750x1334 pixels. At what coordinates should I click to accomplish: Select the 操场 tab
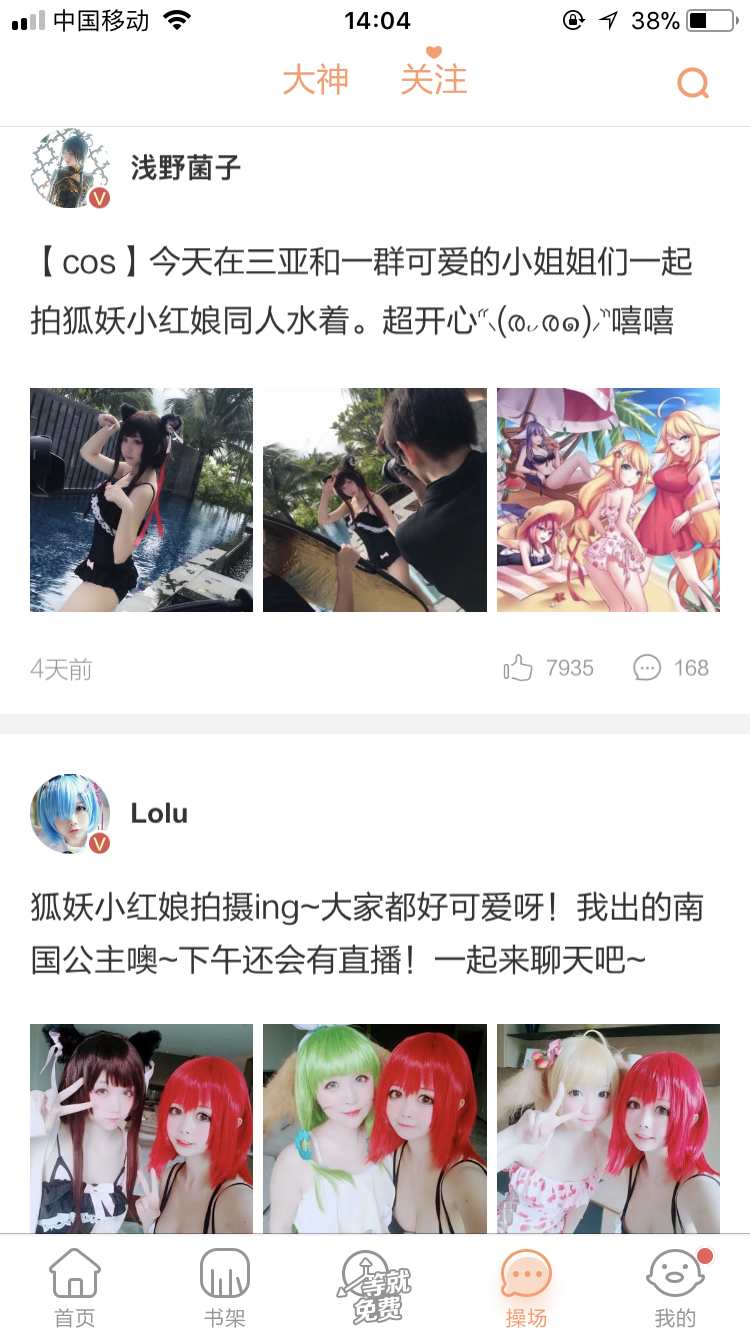pos(526,1287)
